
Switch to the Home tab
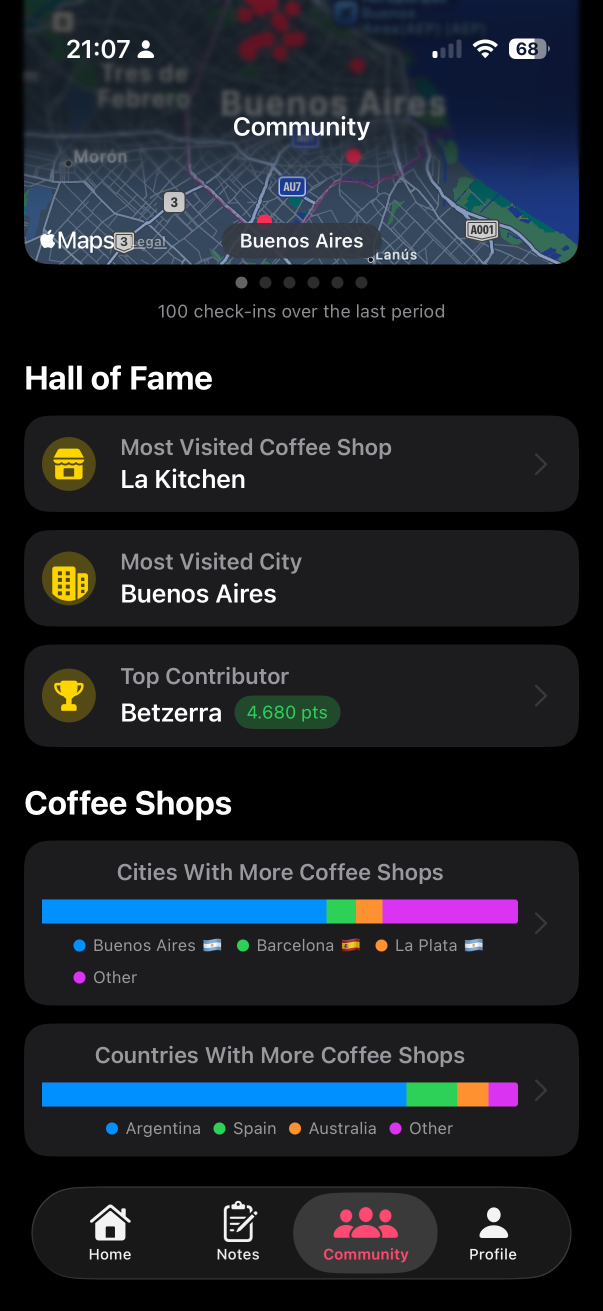click(110, 1233)
